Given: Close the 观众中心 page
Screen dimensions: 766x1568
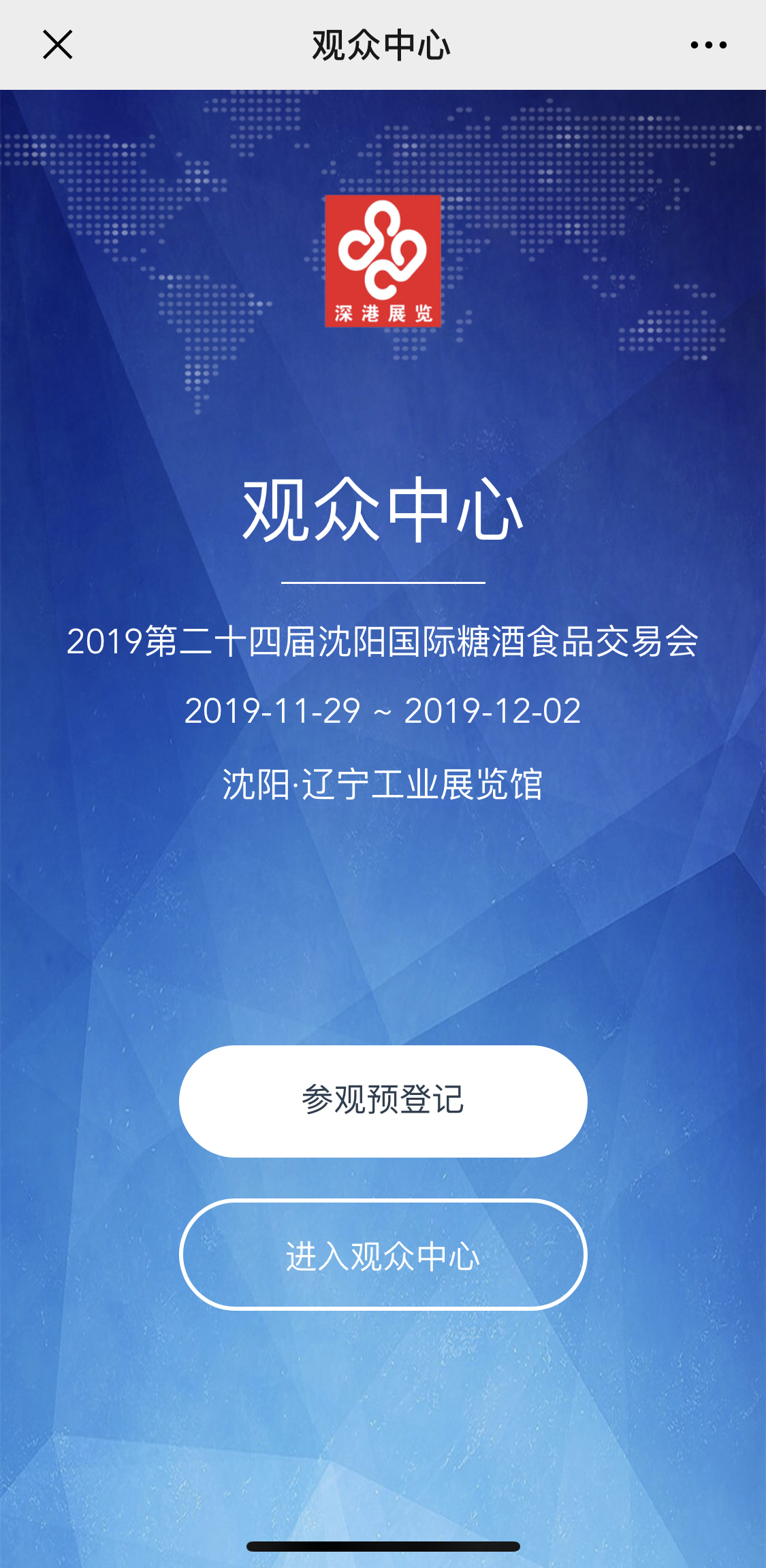Looking at the screenshot, I should point(57,45).
